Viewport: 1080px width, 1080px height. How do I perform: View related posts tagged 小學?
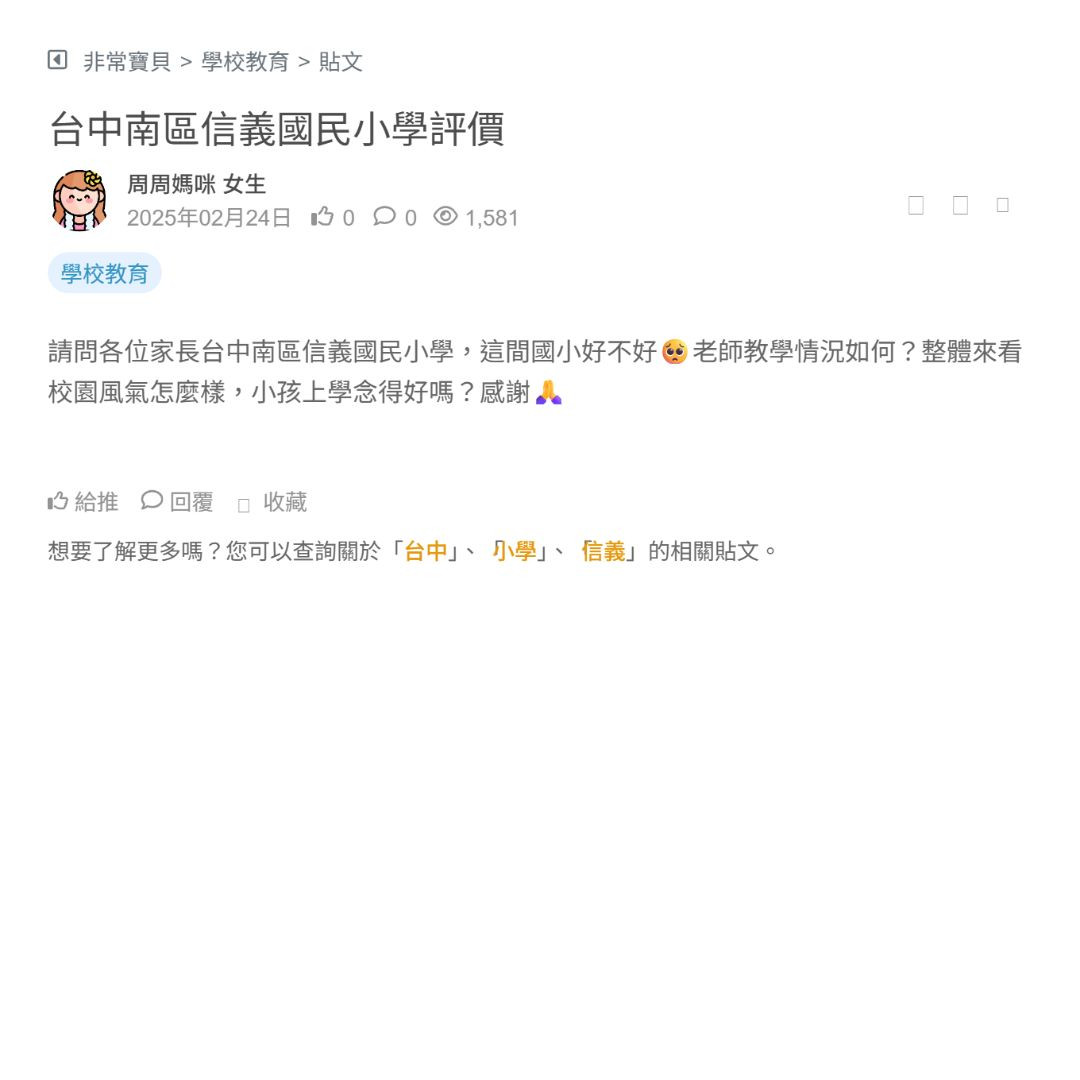515,551
